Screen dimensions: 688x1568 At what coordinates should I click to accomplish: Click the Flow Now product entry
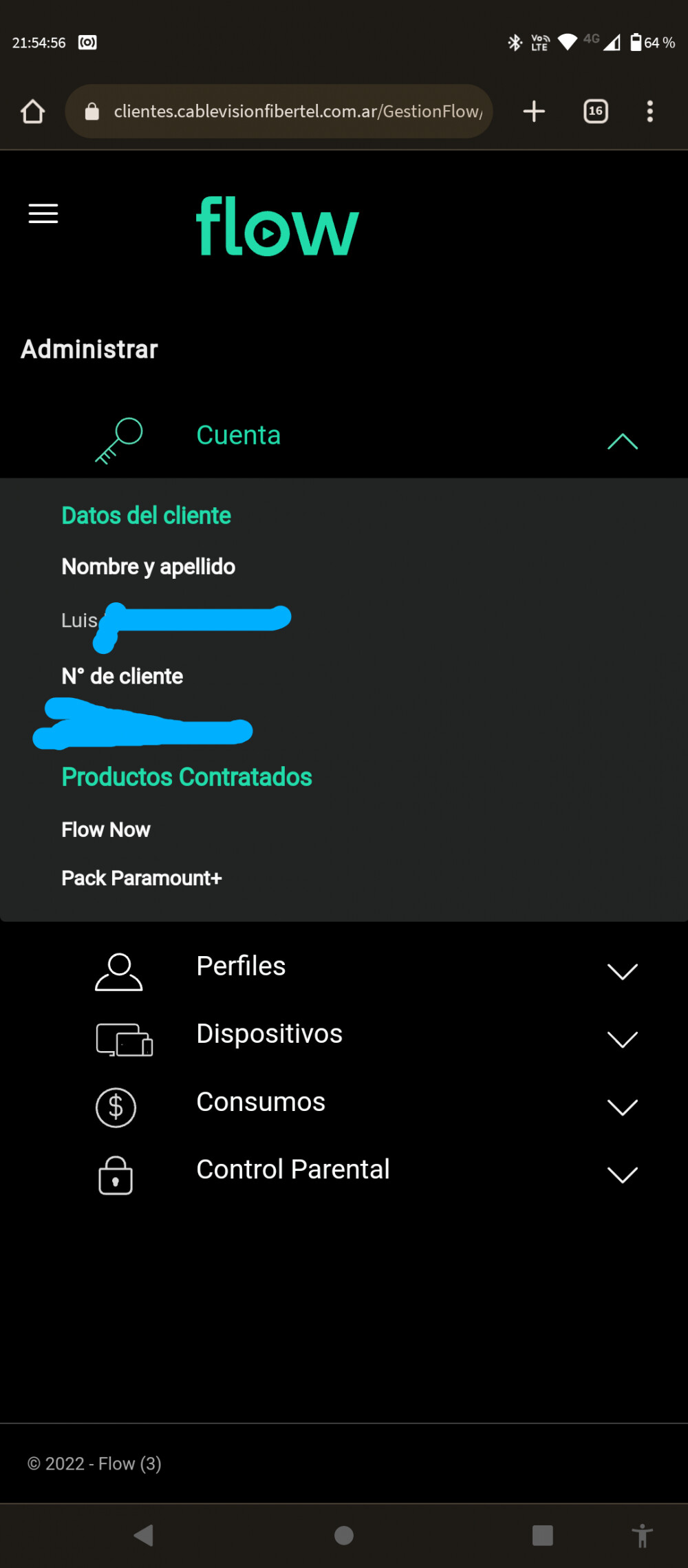click(x=105, y=829)
